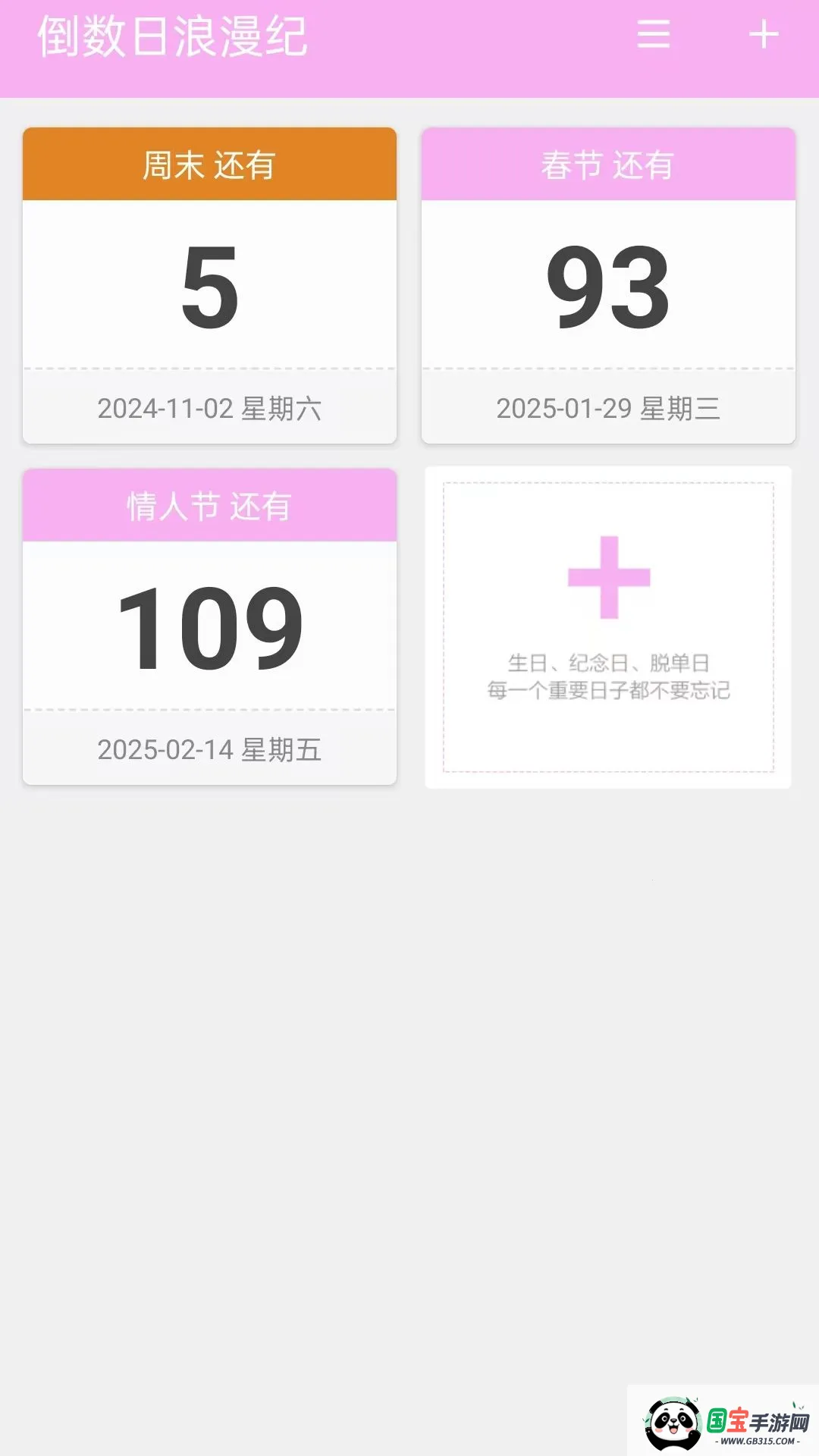Click the date 2025-01-29 星期三
Screen dimensions: 819x1456
pyautogui.click(x=610, y=408)
